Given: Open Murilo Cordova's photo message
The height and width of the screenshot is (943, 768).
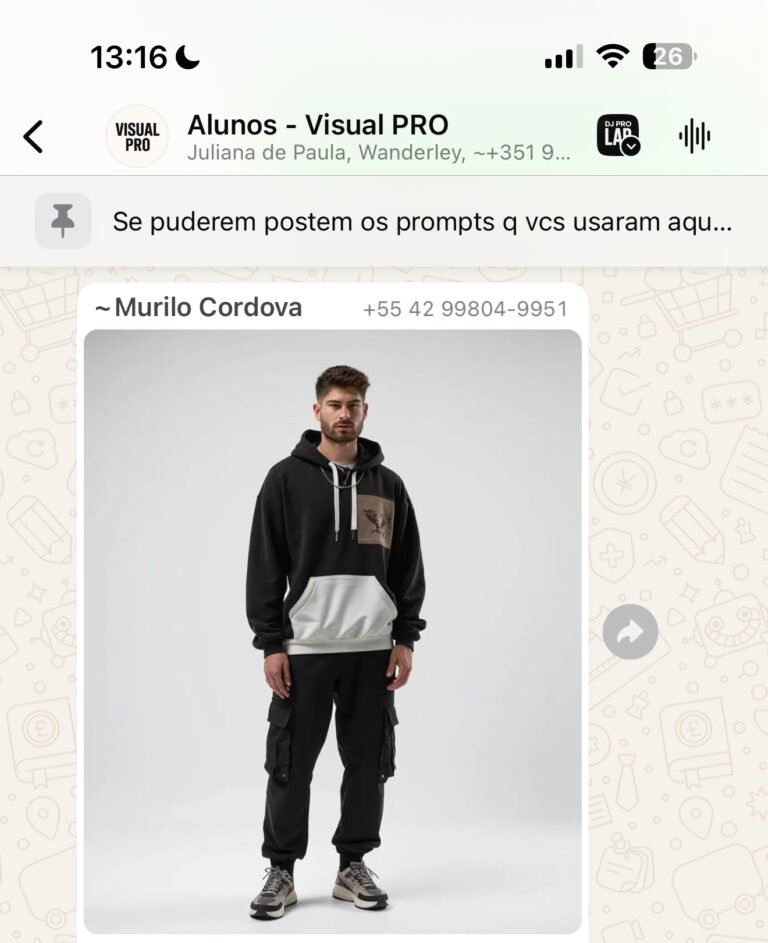Looking at the screenshot, I should point(332,630).
